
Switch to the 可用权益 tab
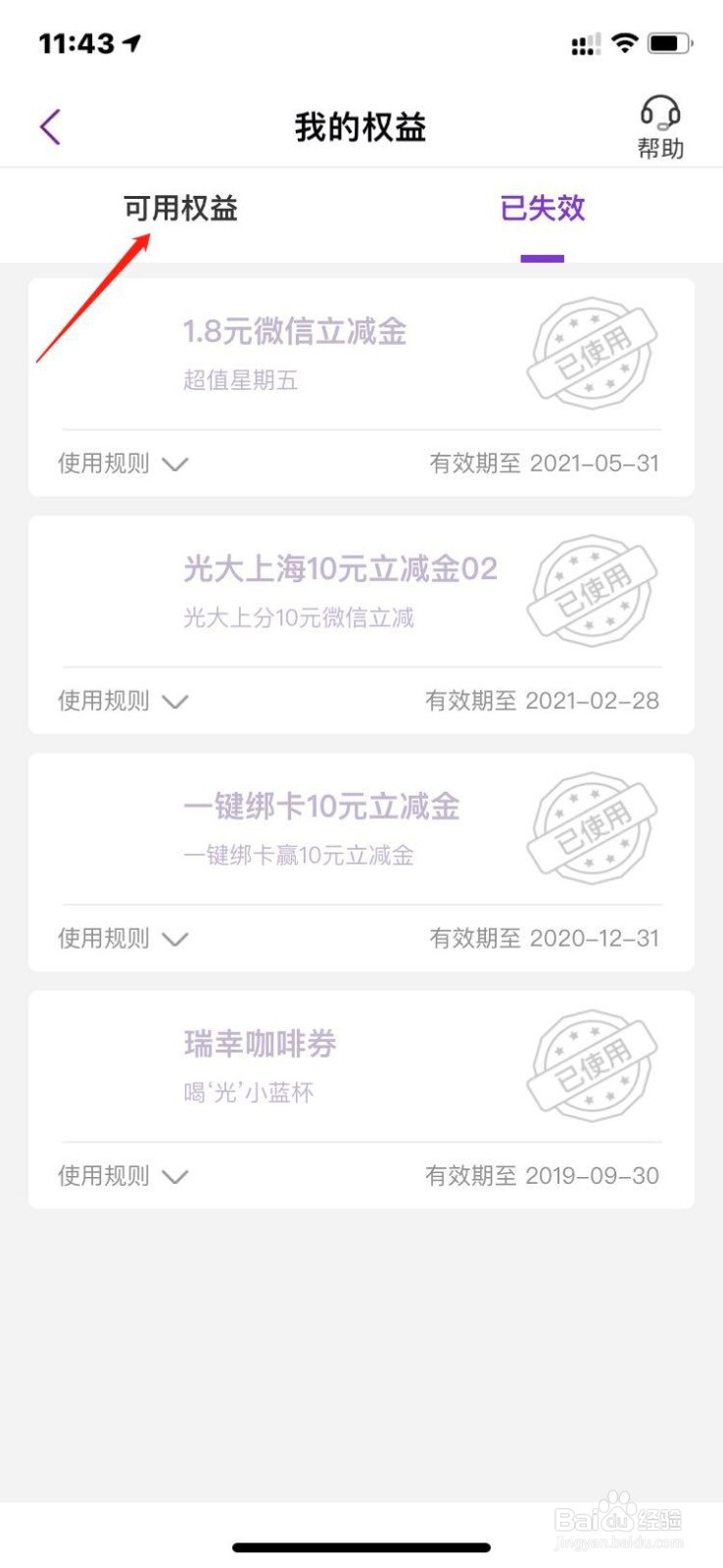coord(180,208)
